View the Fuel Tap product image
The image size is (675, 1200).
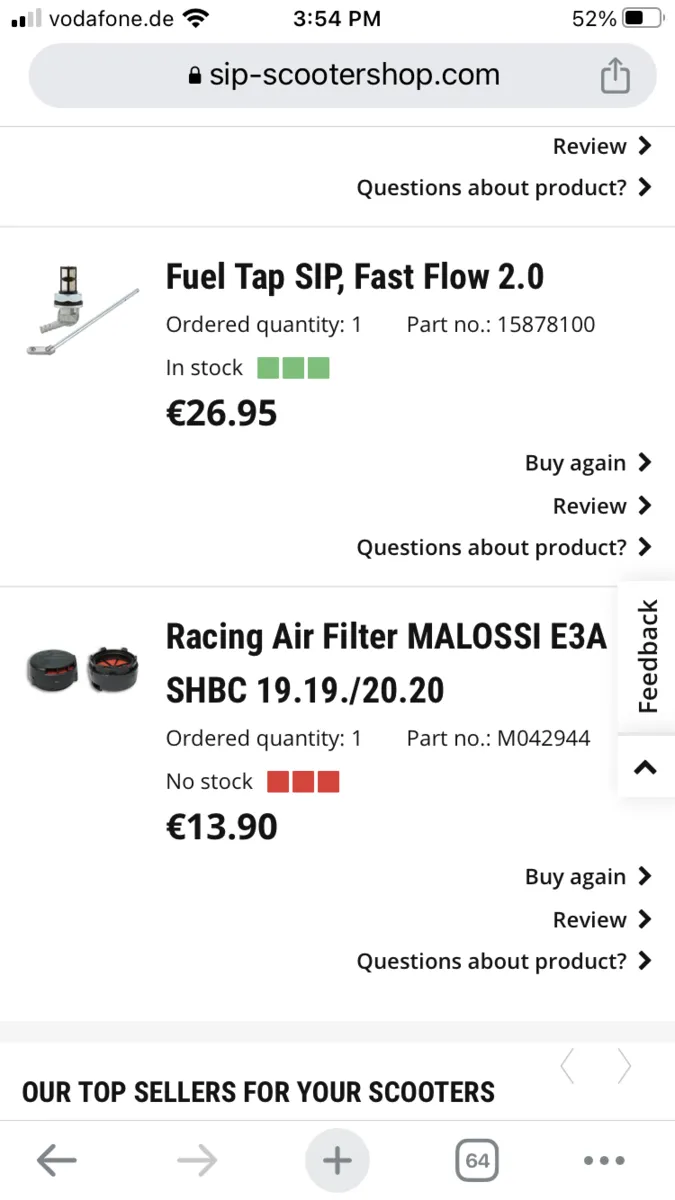[82, 310]
